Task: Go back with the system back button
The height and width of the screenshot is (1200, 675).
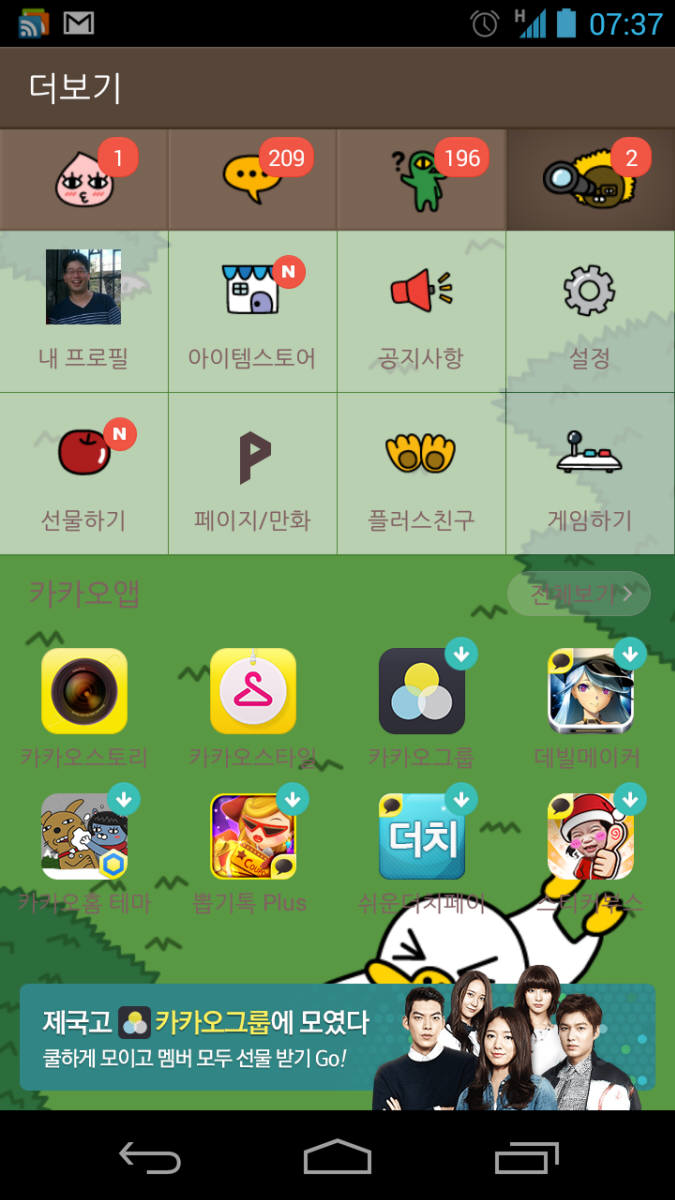Action: coord(150,1157)
